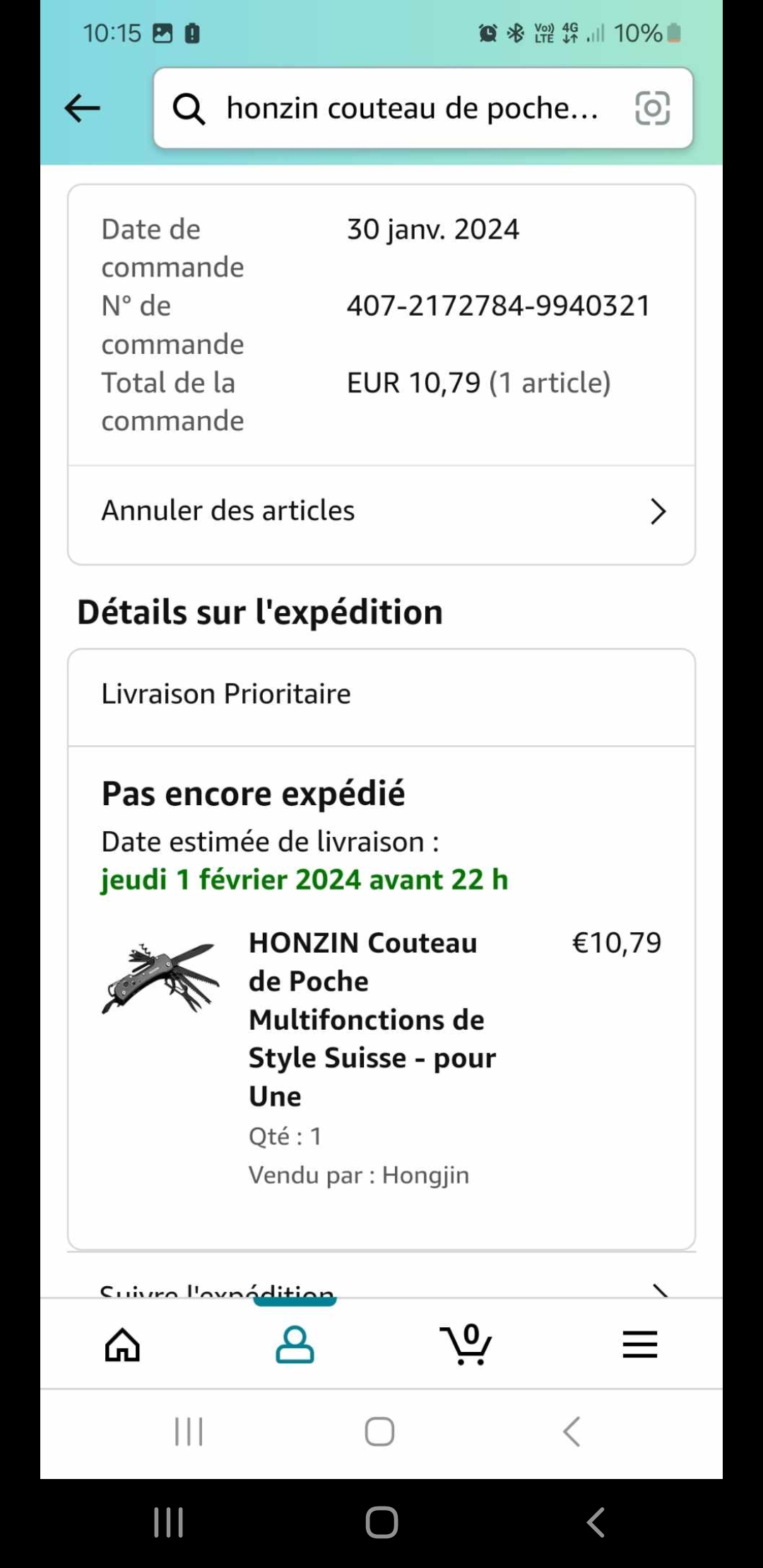Open the search box showing honzin couteau

(410, 109)
